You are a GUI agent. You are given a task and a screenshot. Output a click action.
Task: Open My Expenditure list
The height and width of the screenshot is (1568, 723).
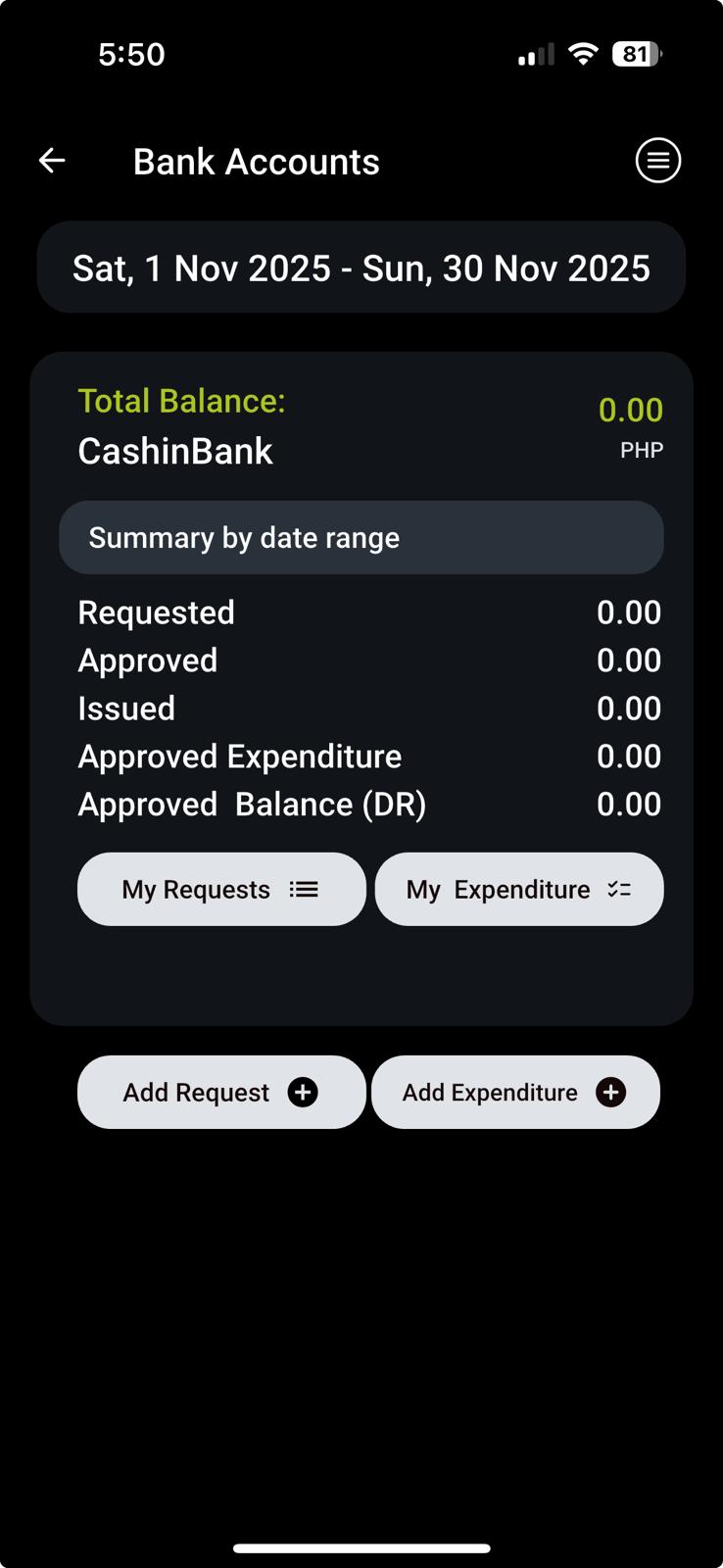click(x=518, y=889)
